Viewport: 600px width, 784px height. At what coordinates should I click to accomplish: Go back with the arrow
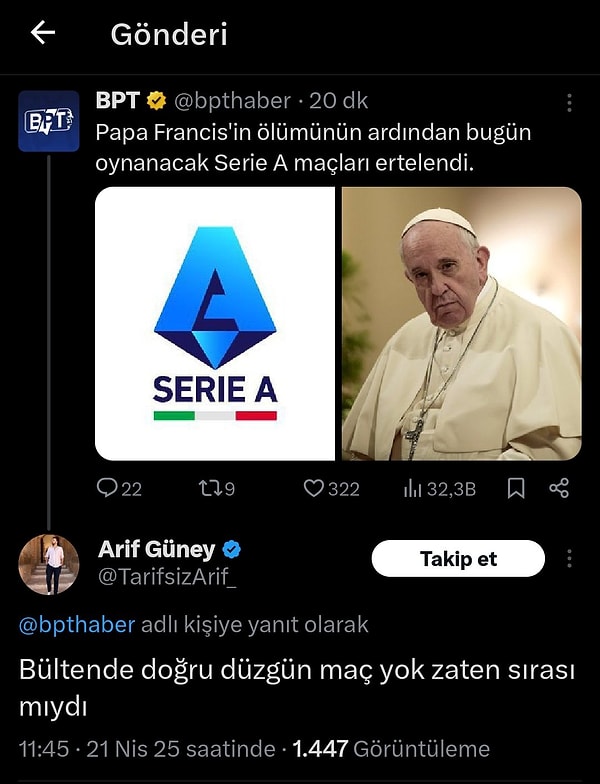(x=42, y=33)
